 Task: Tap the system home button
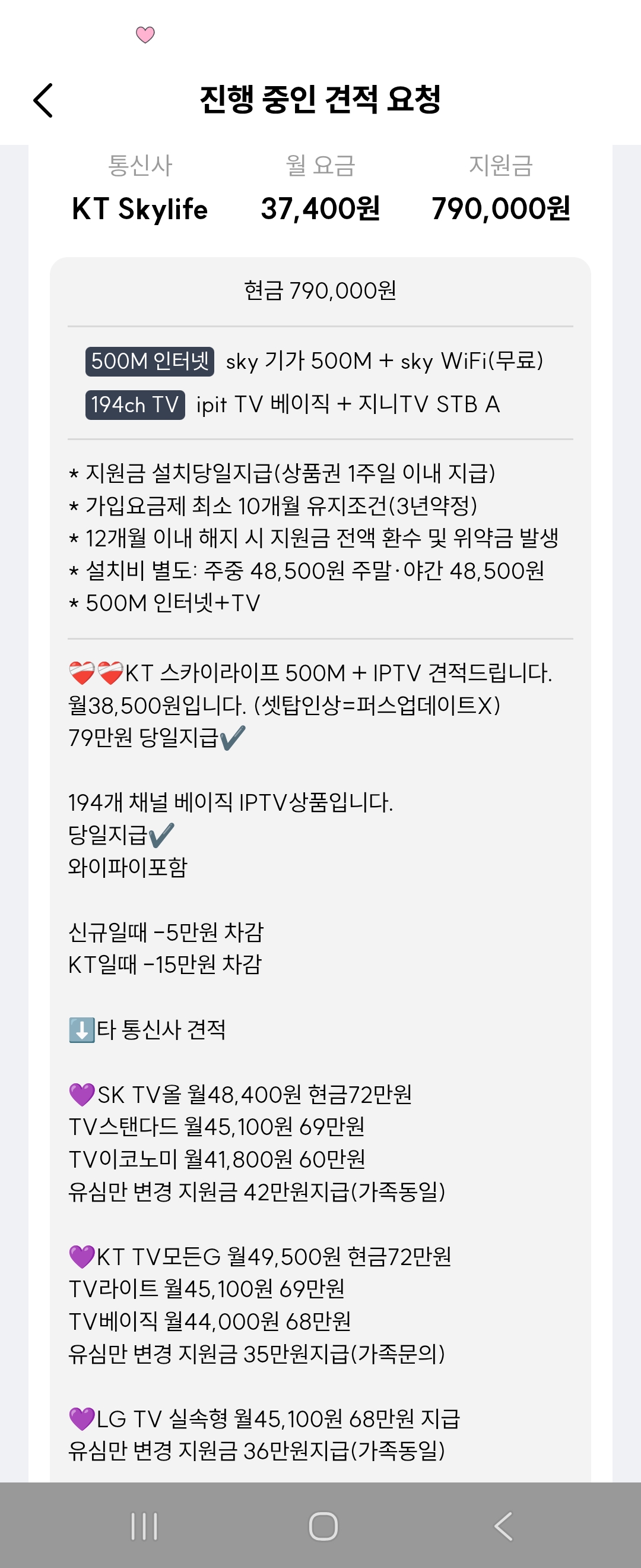[x=323, y=1526]
